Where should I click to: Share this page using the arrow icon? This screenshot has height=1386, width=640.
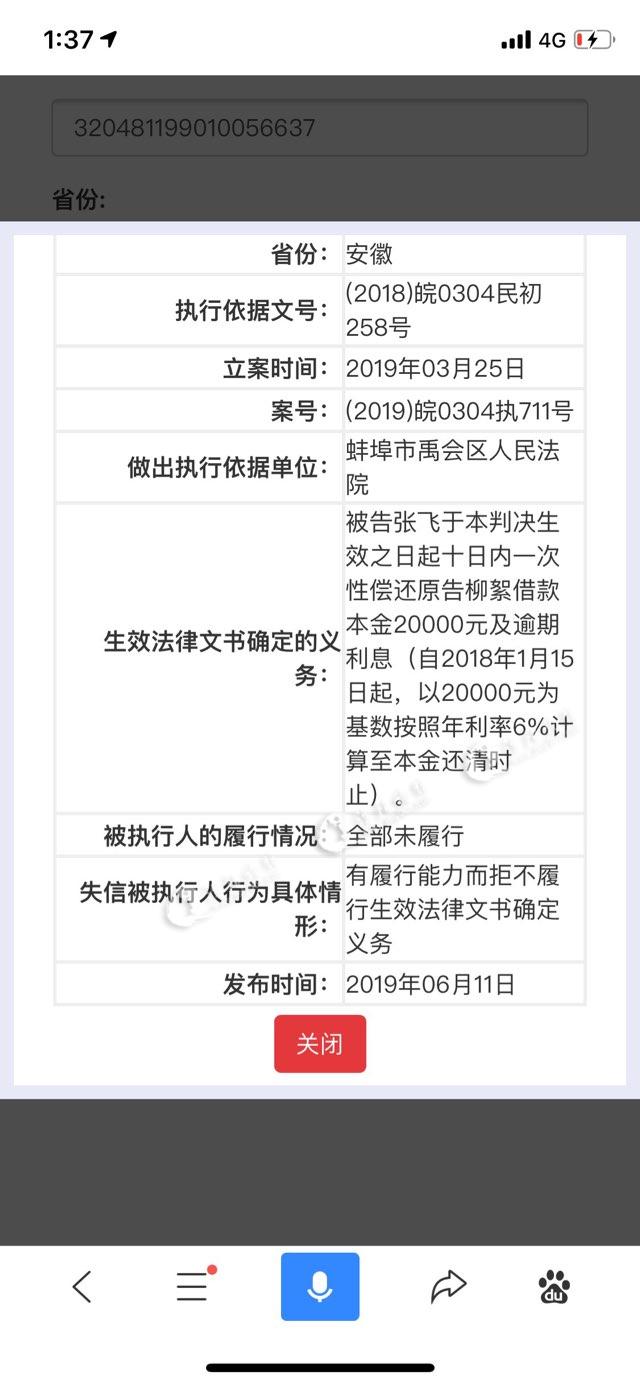[449, 1286]
